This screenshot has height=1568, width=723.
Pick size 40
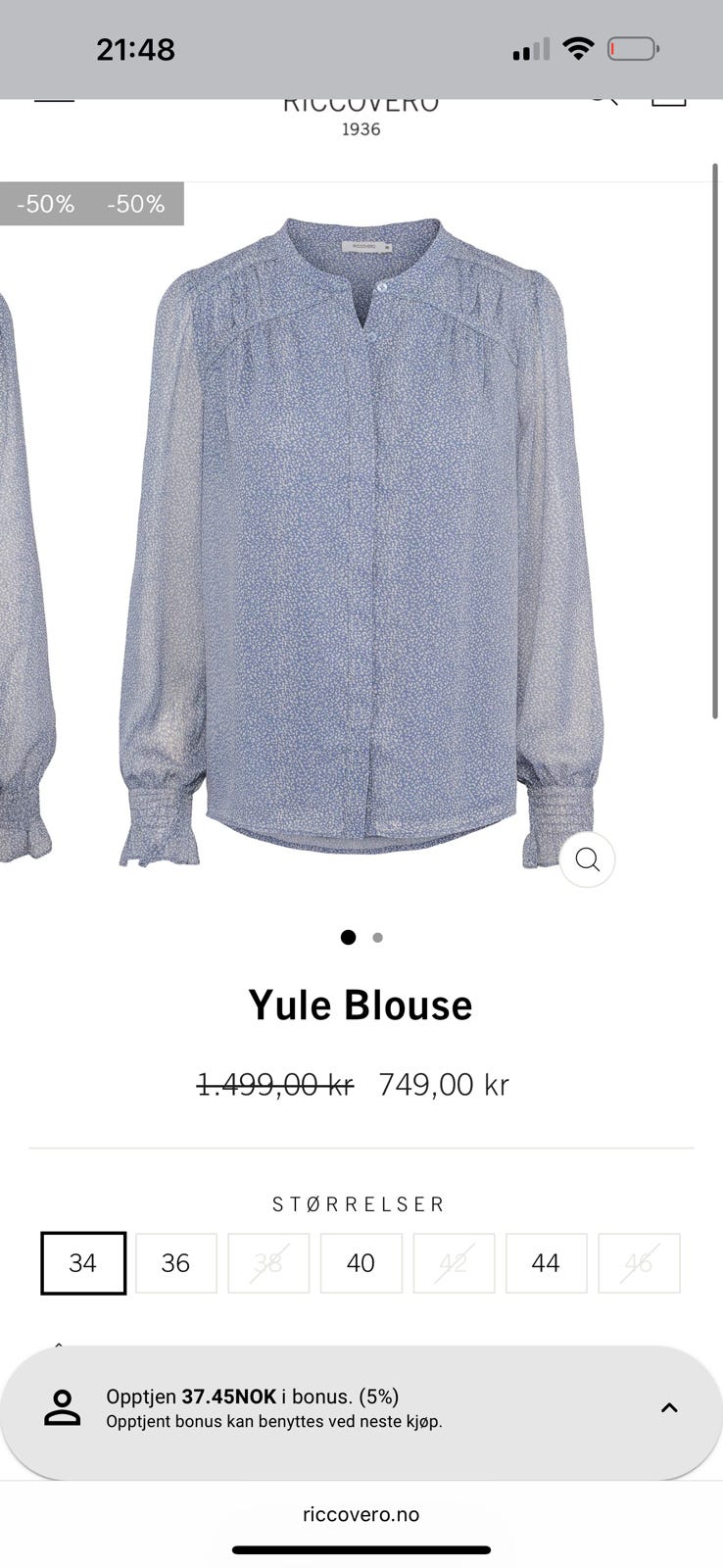pos(361,1263)
